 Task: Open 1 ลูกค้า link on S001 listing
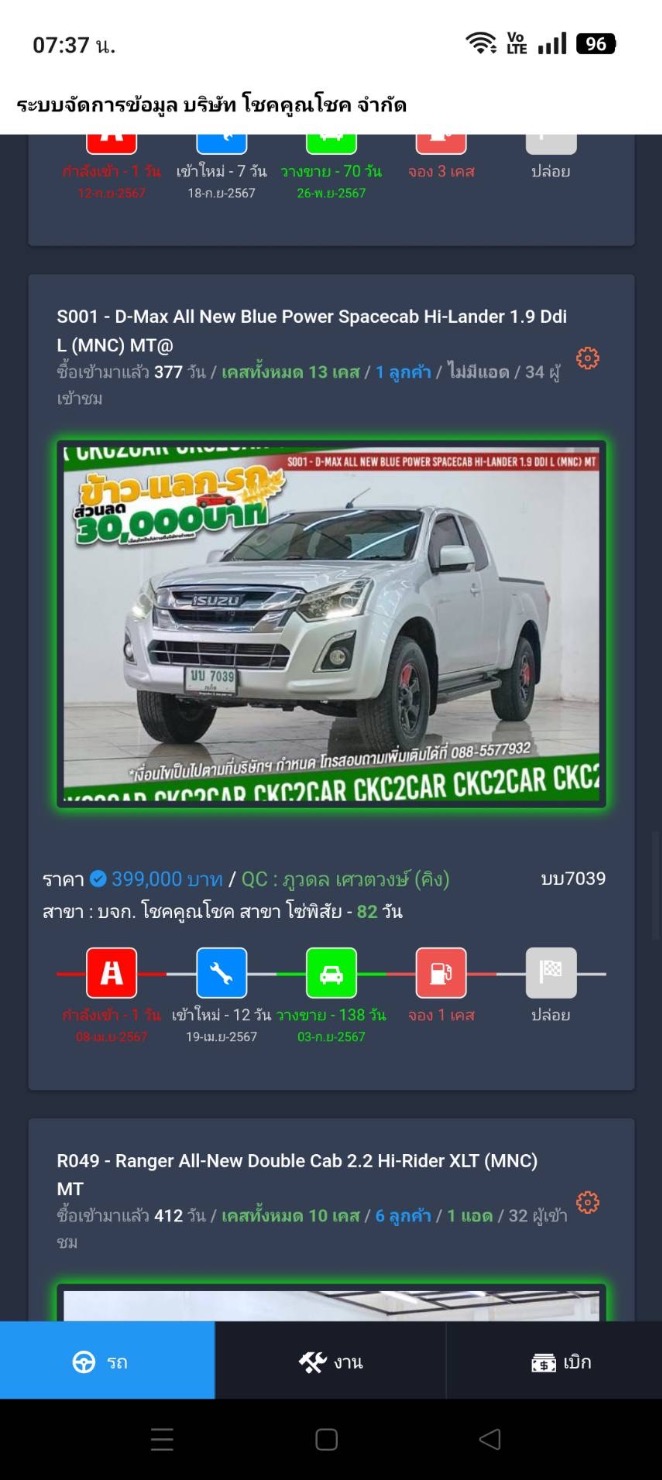[403, 372]
